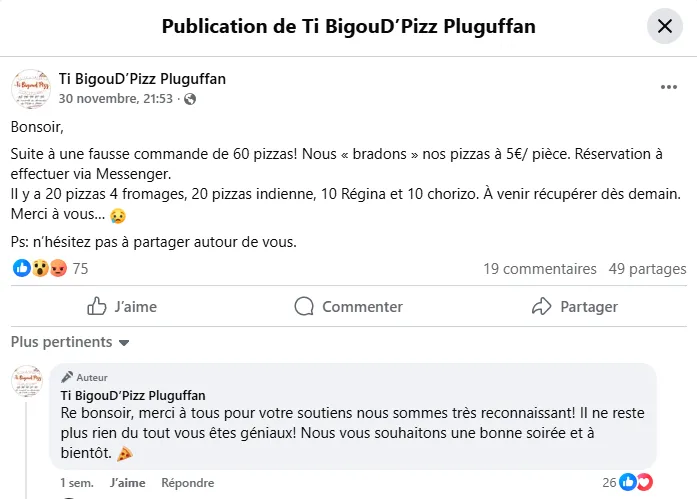Open the post's three-dot options menu
697x499 pixels.
[669, 88]
